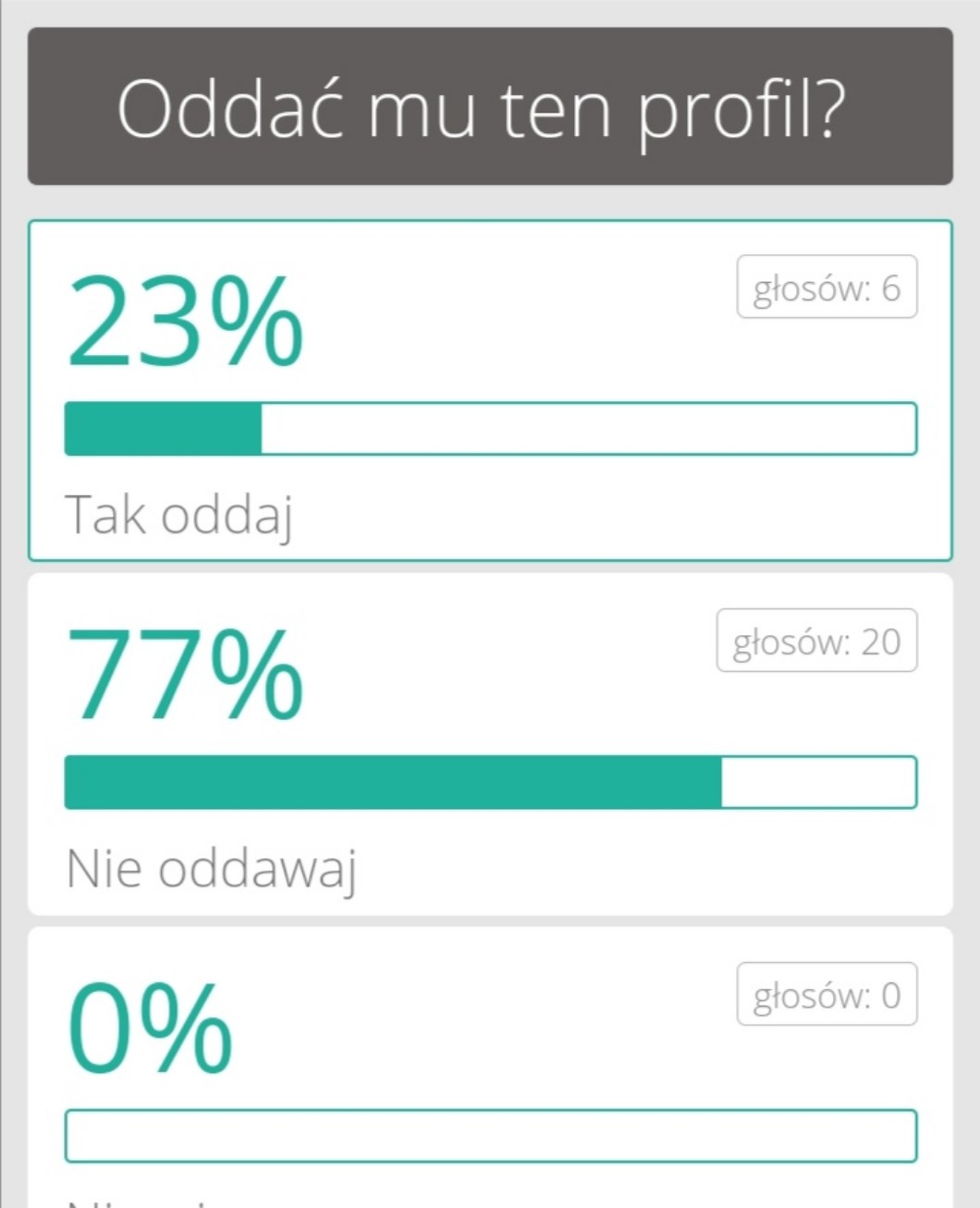The width and height of the screenshot is (980, 1208).
Task: Select the "Tak oddaj" poll answer
Action: 490,390
